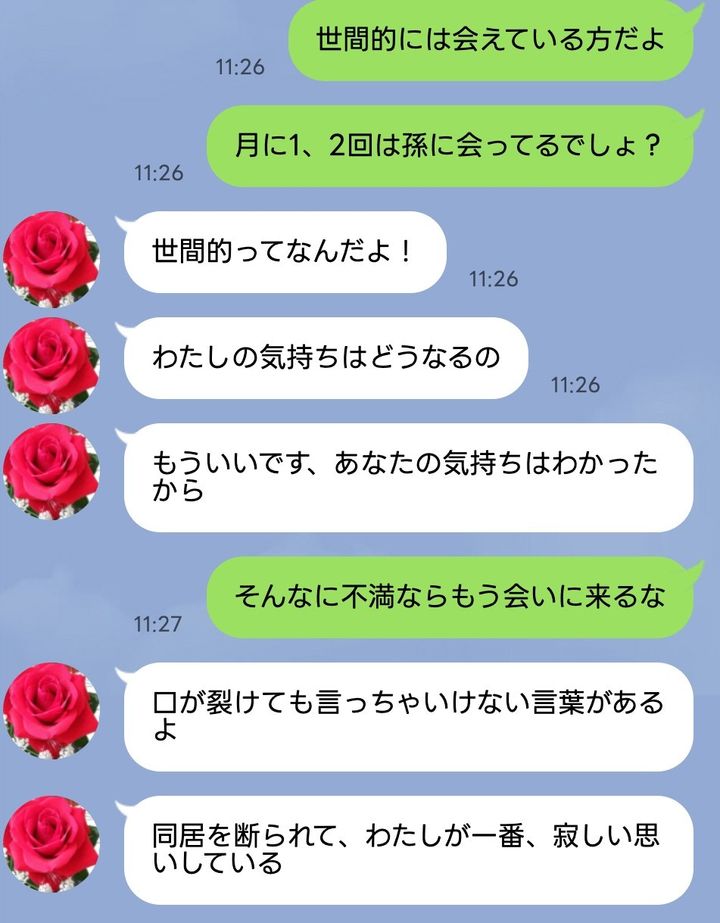Open rose avatar next to 口が裂けても message
Image resolution: width=720 pixels, height=923 pixels.
(51, 710)
